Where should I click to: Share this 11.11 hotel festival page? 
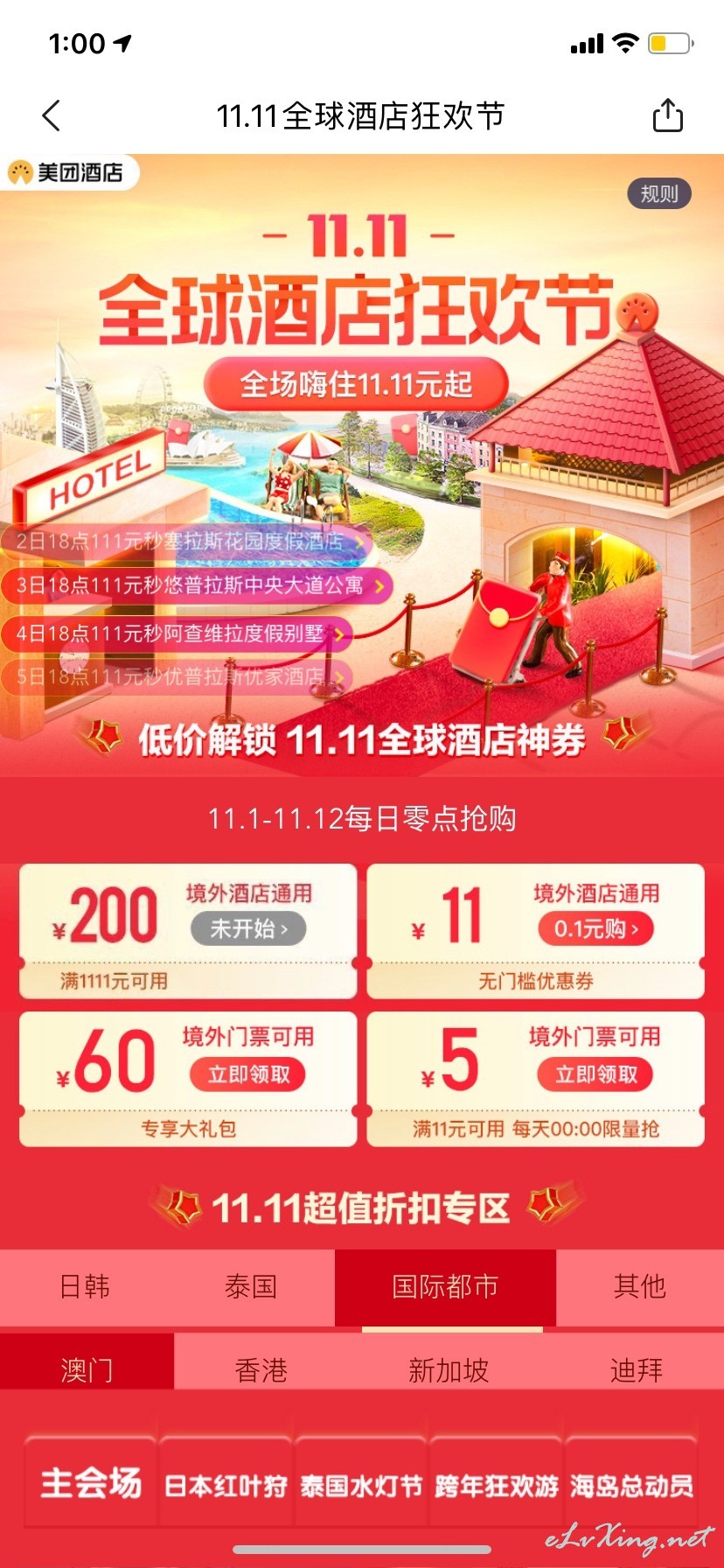(668, 115)
